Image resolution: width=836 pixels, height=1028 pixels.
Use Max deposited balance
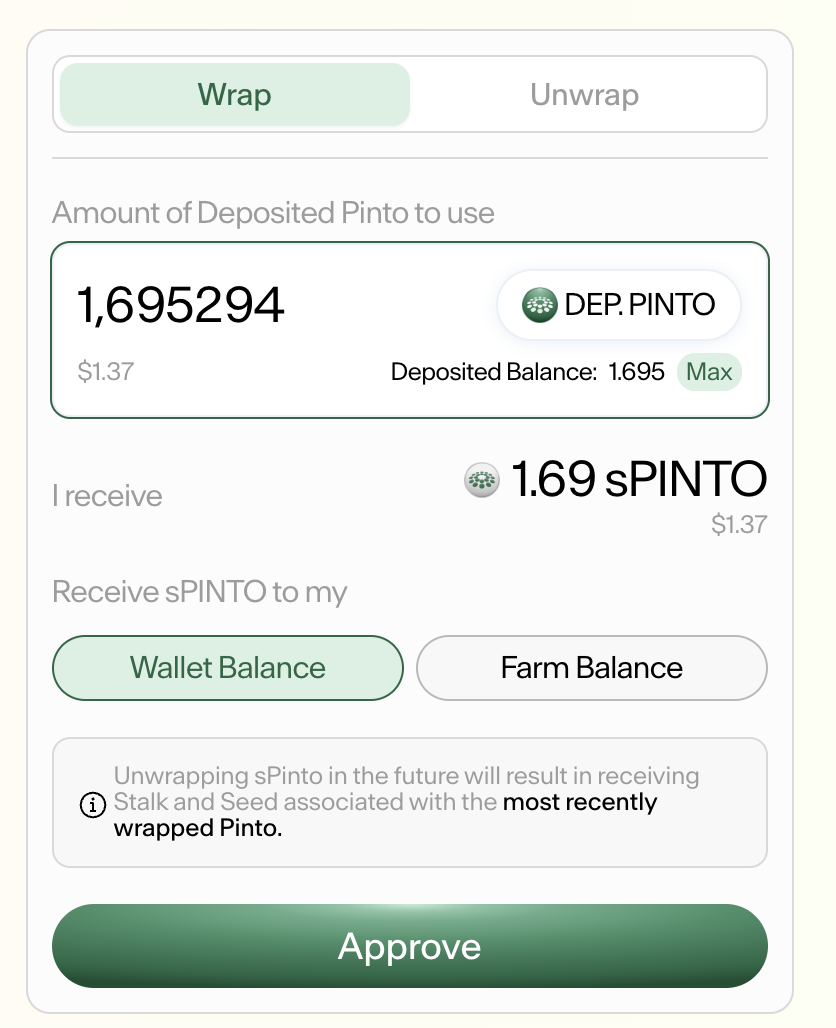[x=709, y=372]
